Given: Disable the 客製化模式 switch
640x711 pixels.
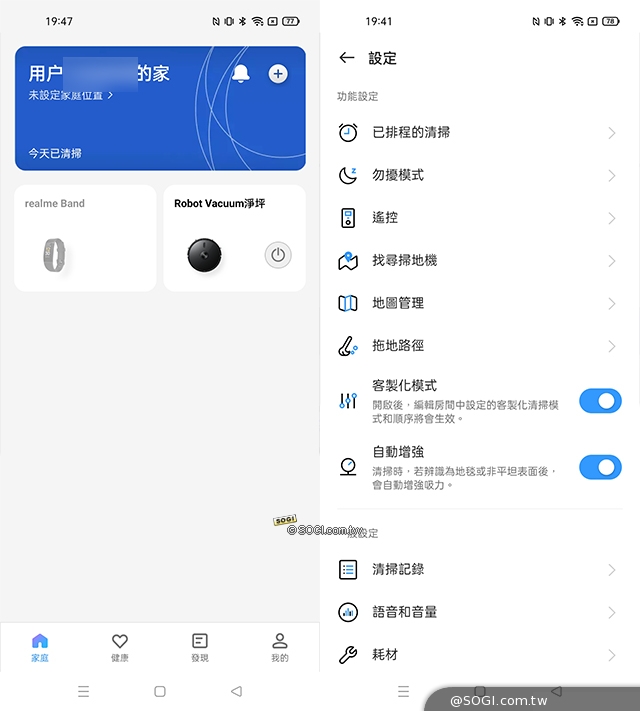Looking at the screenshot, I should tap(600, 401).
